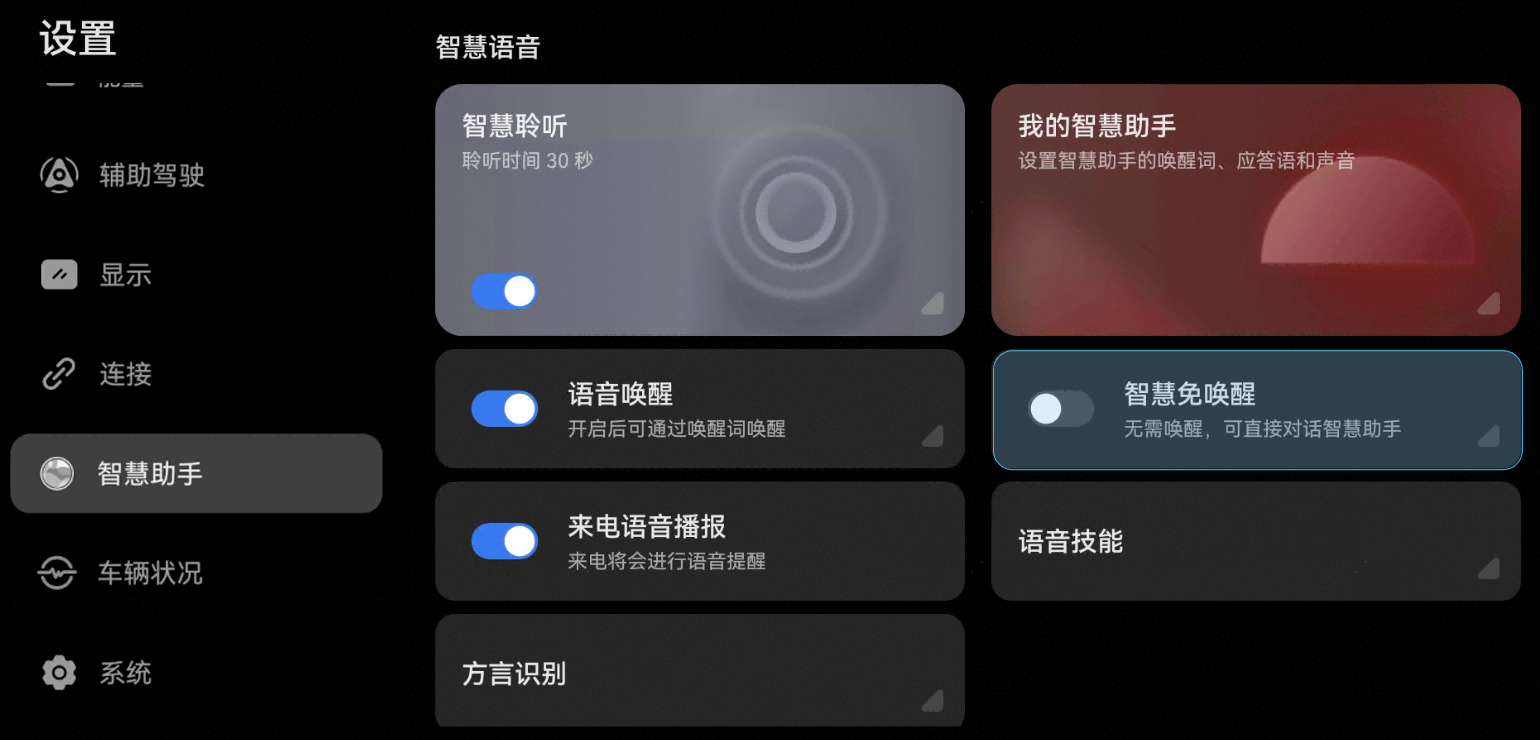This screenshot has width=1540, height=740.
Task: Open 我的智慧助手 card
Action: [x=1255, y=209]
